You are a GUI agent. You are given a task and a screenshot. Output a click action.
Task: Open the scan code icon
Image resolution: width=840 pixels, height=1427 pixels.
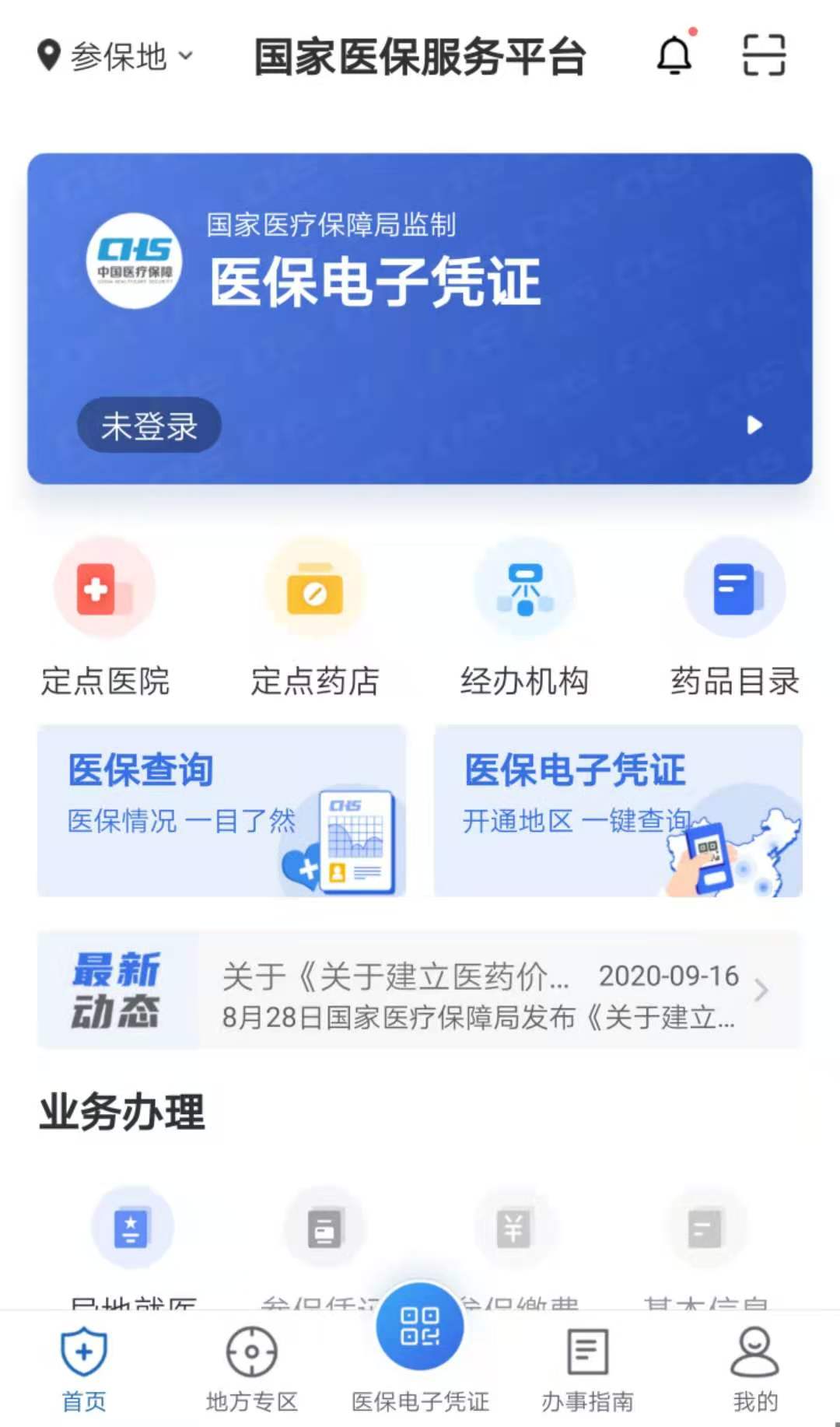pos(764,55)
